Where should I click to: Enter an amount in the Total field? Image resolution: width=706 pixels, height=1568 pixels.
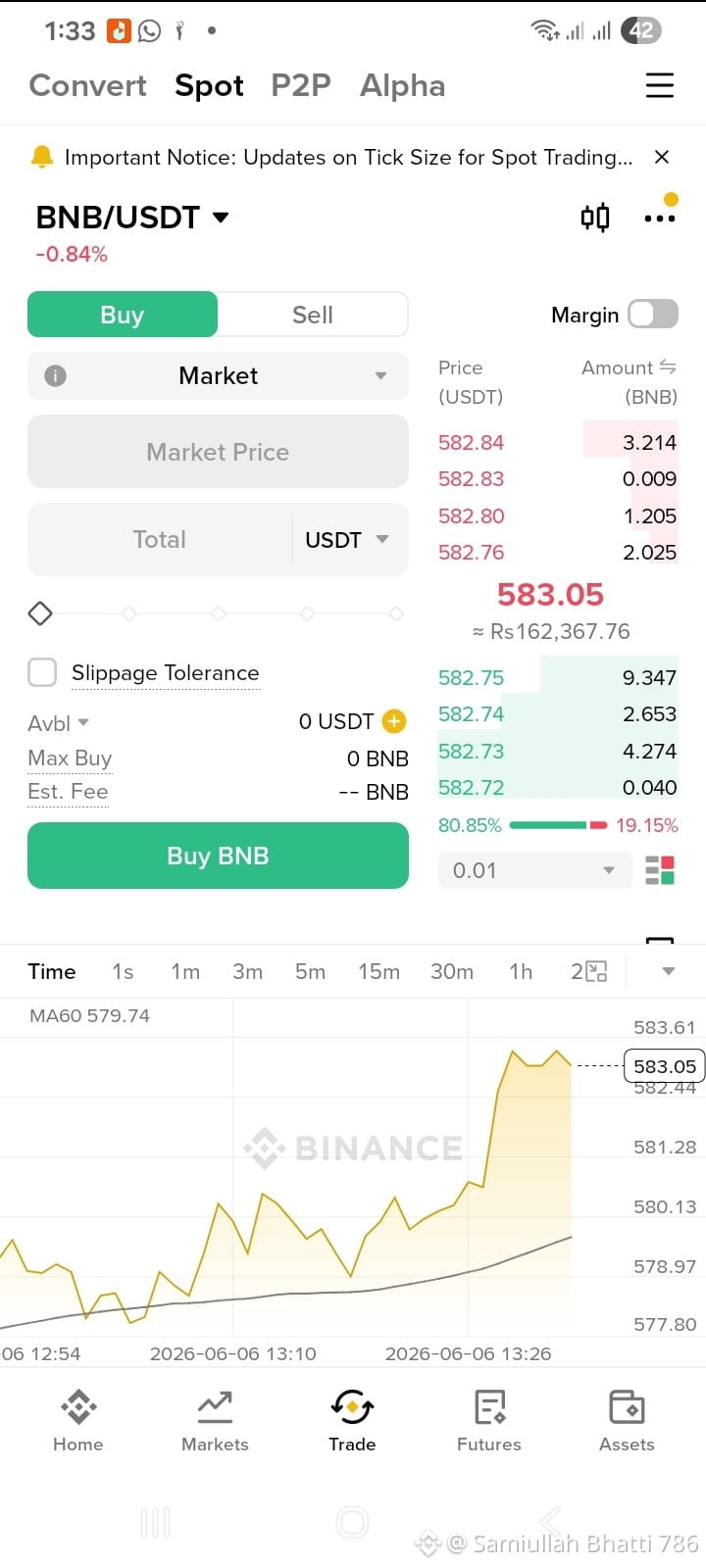coord(160,539)
